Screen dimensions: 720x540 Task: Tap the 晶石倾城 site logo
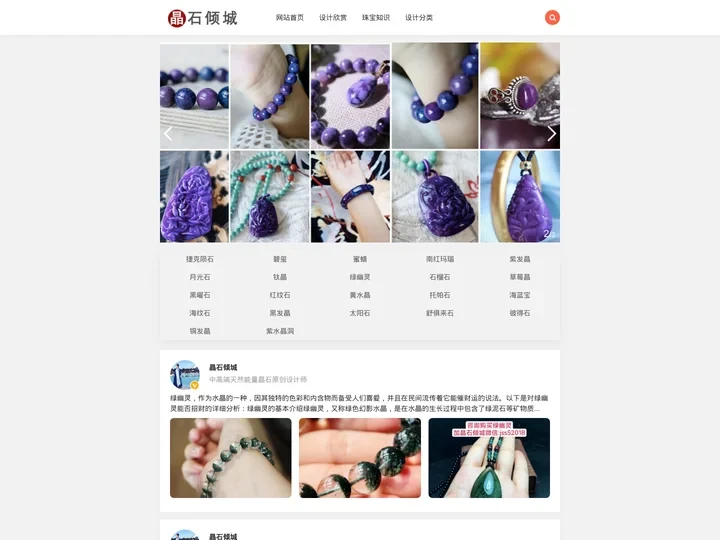click(203, 18)
